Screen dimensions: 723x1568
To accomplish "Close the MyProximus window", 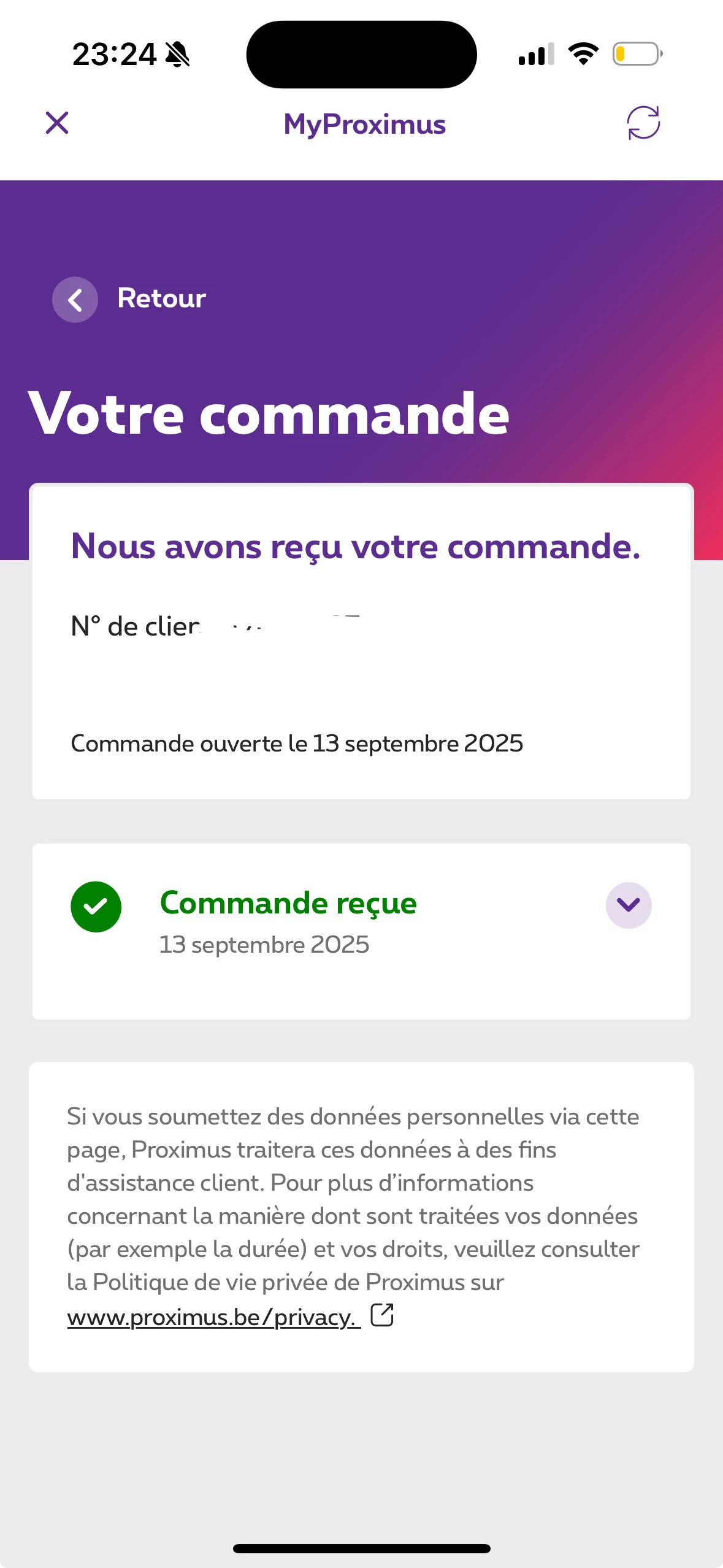I will click(57, 123).
